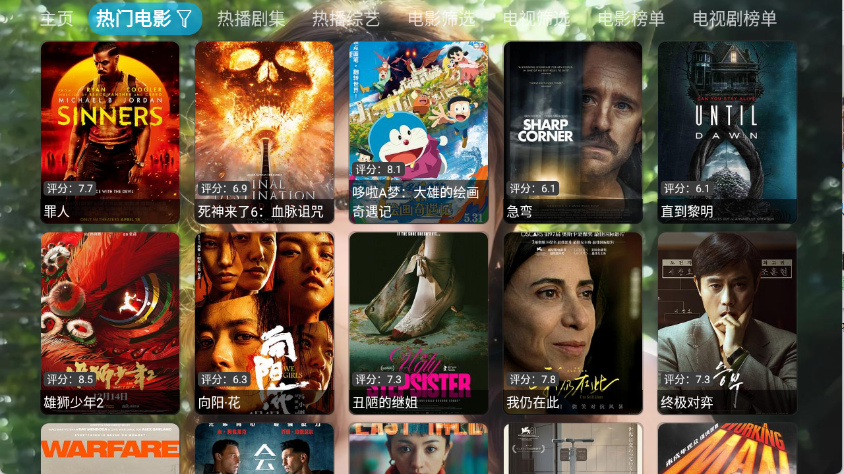Switch to the 电视剧榜单 tab
The width and height of the screenshot is (844, 474).
(x=735, y=18)
